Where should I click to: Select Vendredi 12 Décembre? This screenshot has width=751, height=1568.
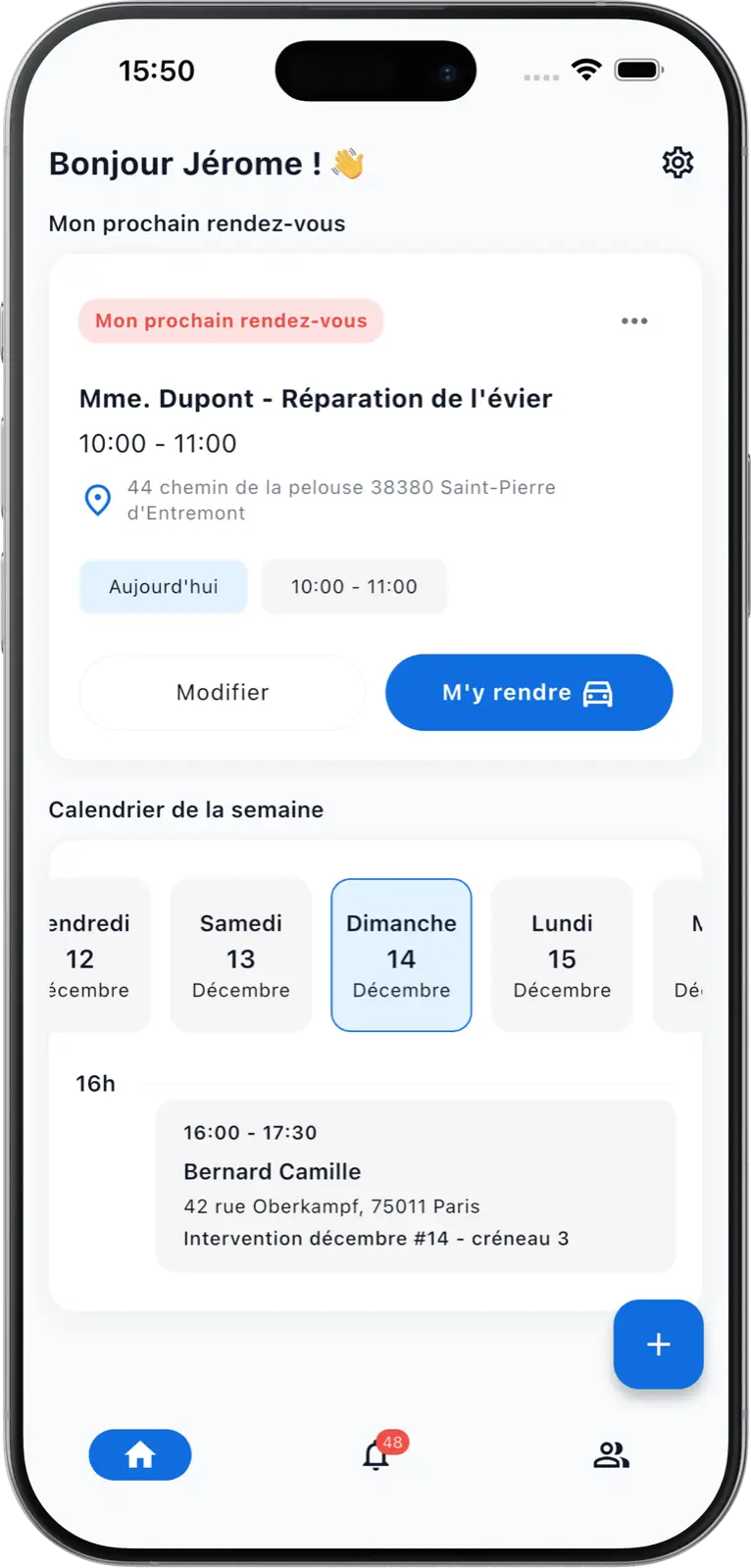(94, 955)
